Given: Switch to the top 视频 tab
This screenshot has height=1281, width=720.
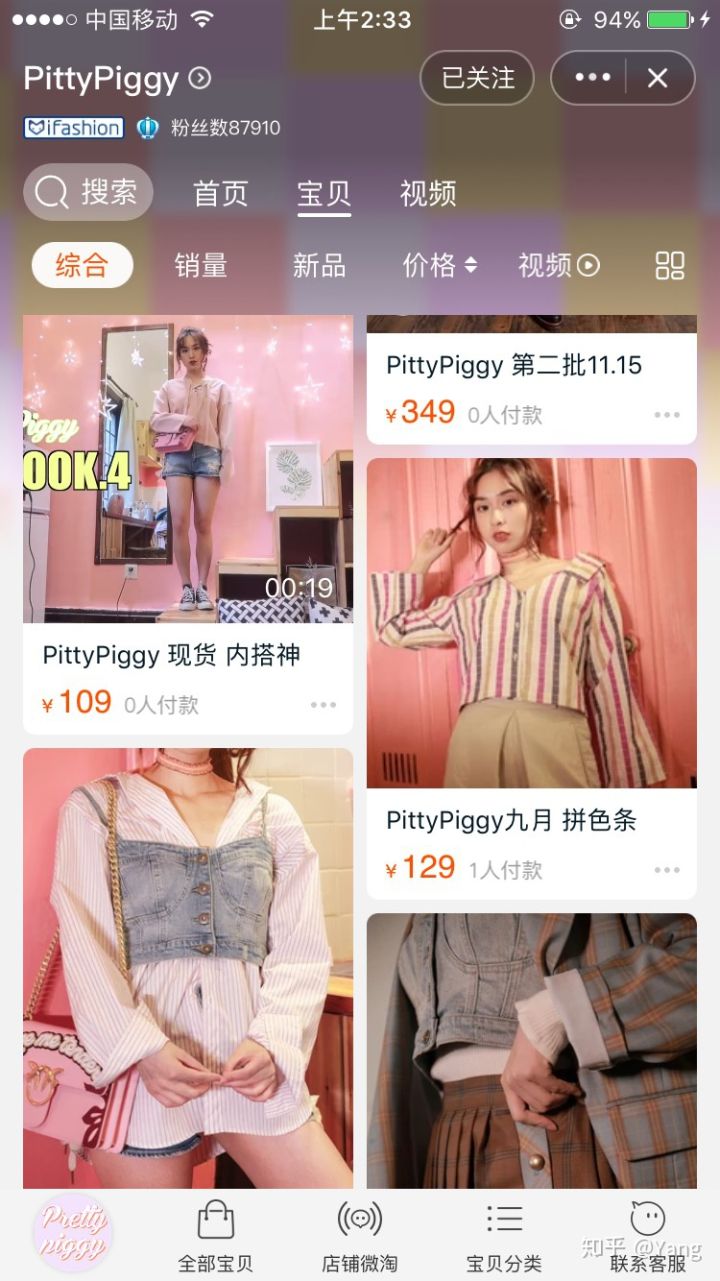Looking at the screenshot, I should (428, 193).
